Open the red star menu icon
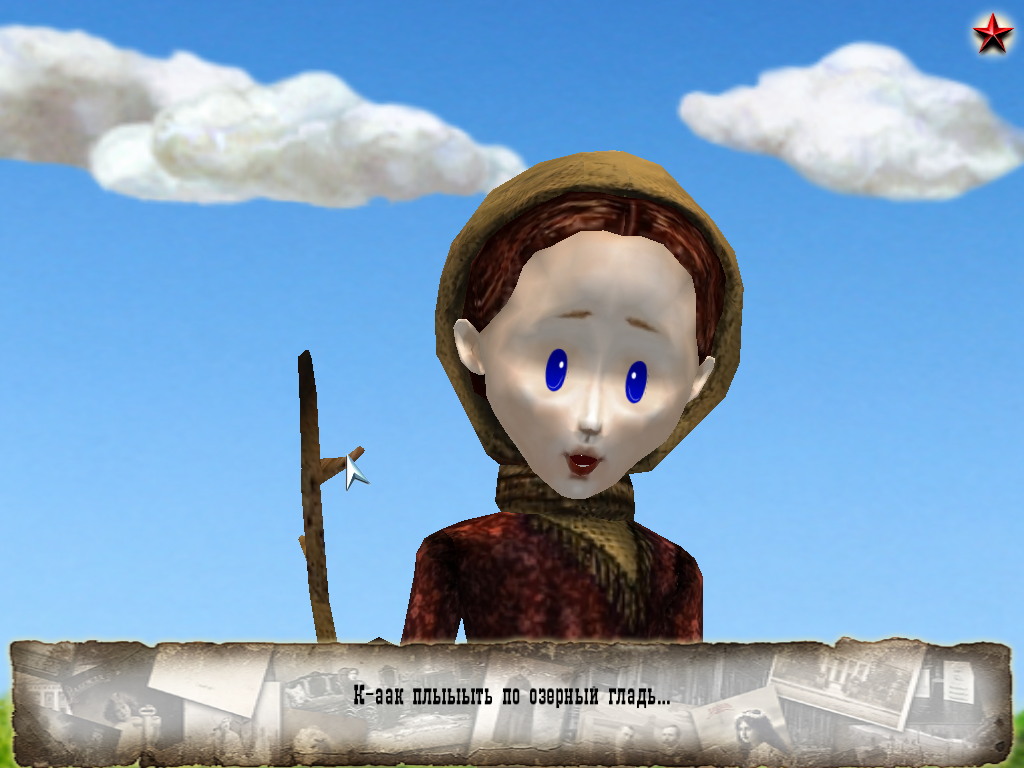 (992, 35)
